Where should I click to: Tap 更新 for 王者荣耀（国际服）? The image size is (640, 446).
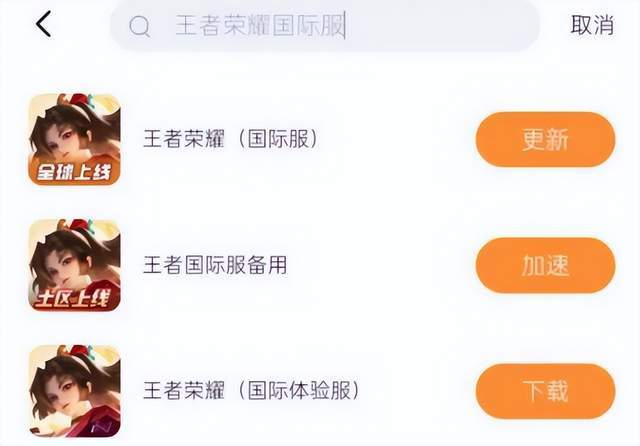[545, 139]
